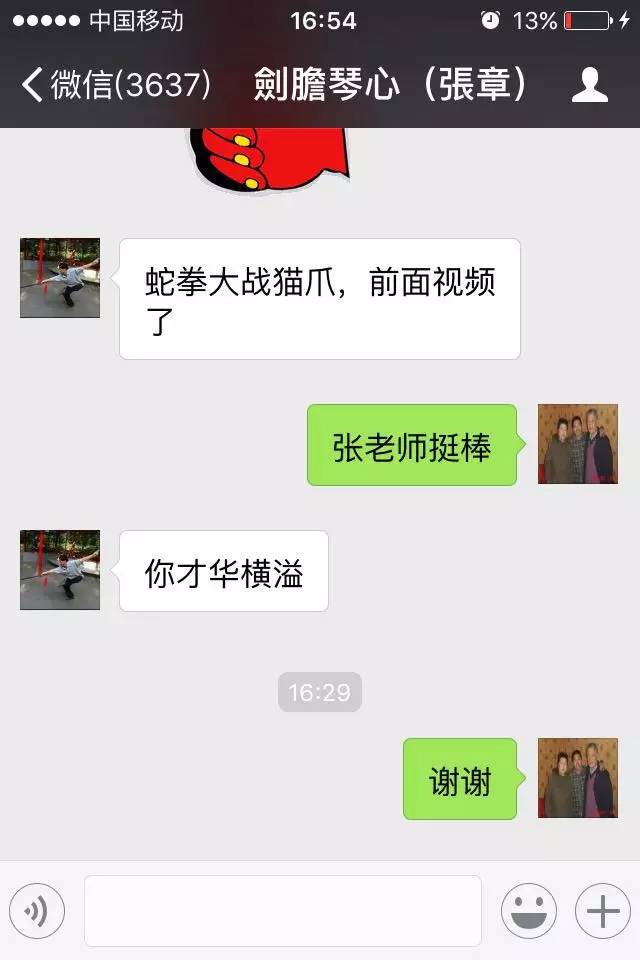Open the emoji sticker picker
The width and height of the screenshot is (640, 960).
coord(528,911)
